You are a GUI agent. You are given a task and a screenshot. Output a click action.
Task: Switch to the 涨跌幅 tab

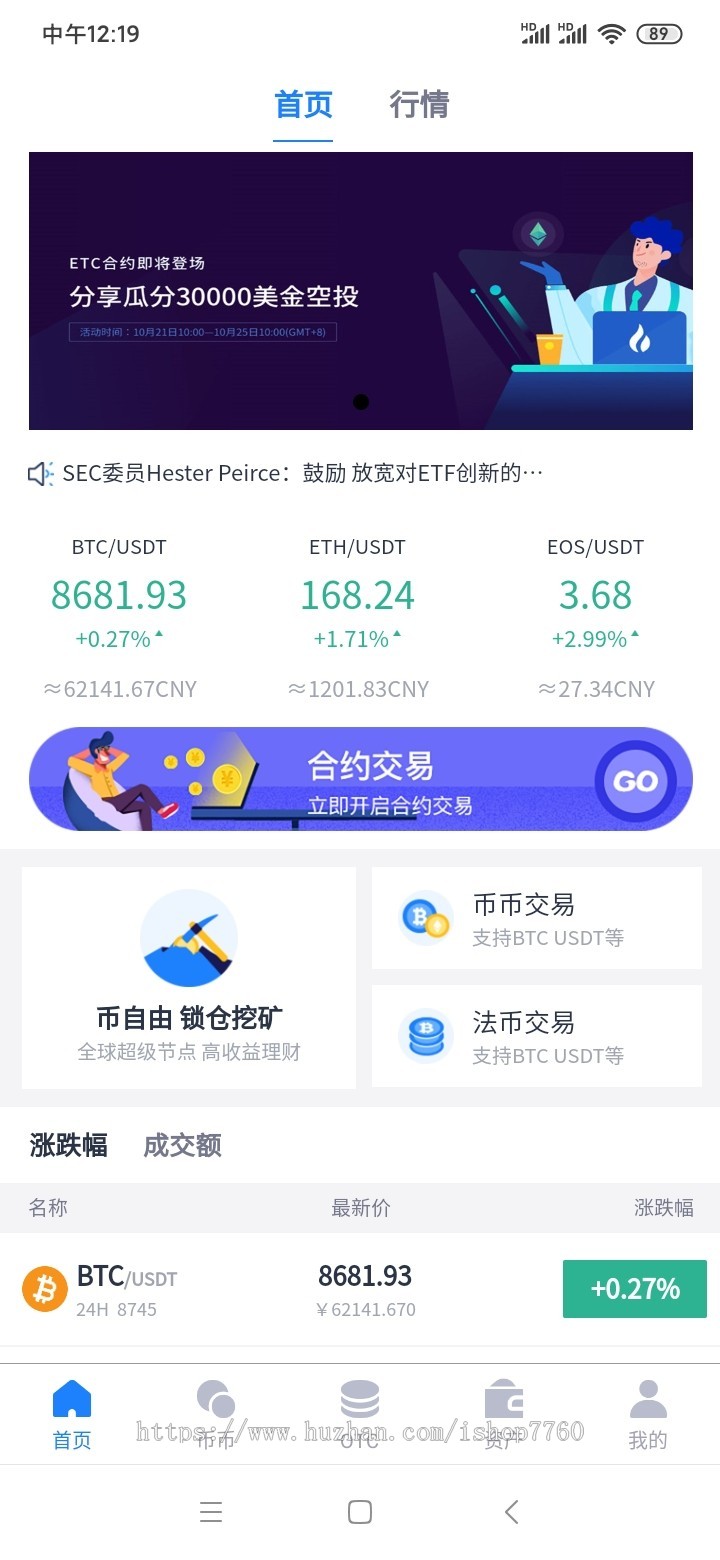pos(68,1146)
